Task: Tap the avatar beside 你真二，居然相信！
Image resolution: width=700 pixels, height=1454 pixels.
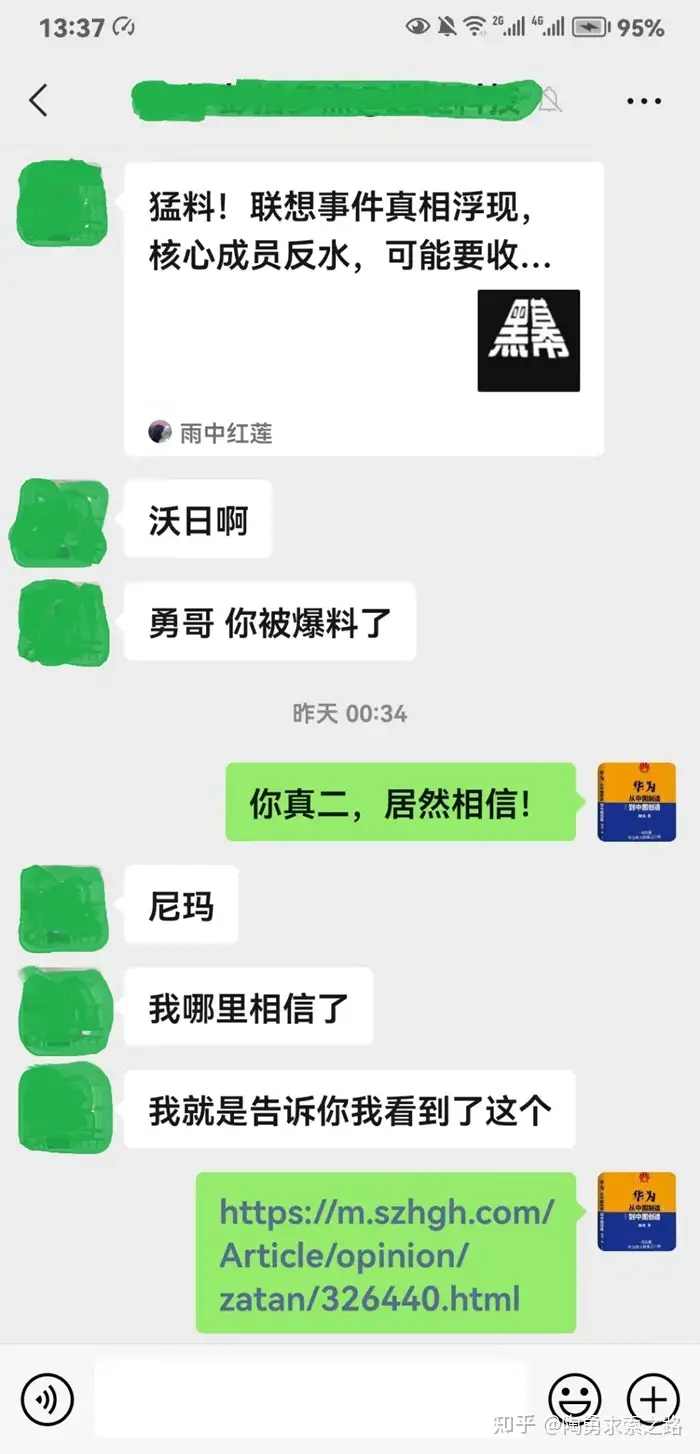Action: [x=636, y=802]
